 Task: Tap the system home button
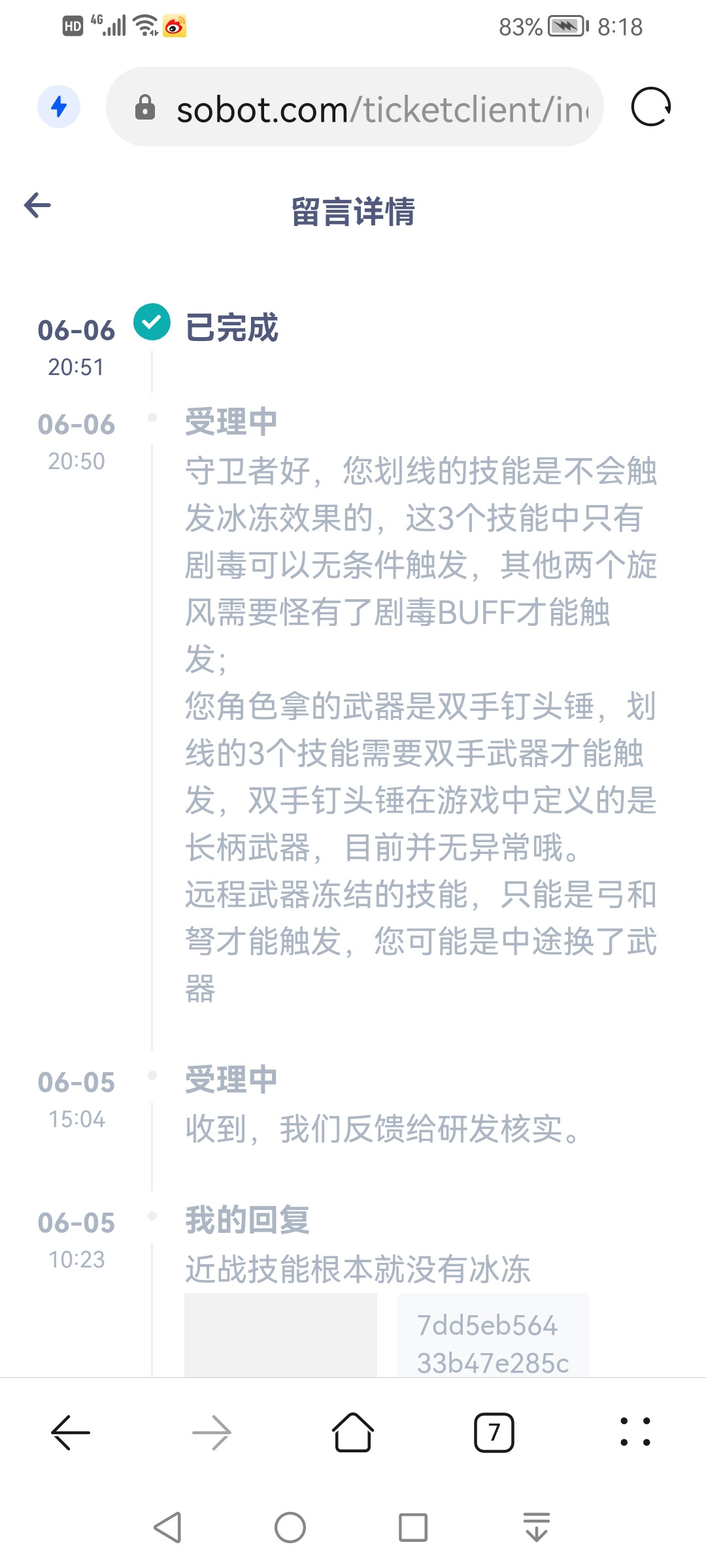[x=290, y=1527]
